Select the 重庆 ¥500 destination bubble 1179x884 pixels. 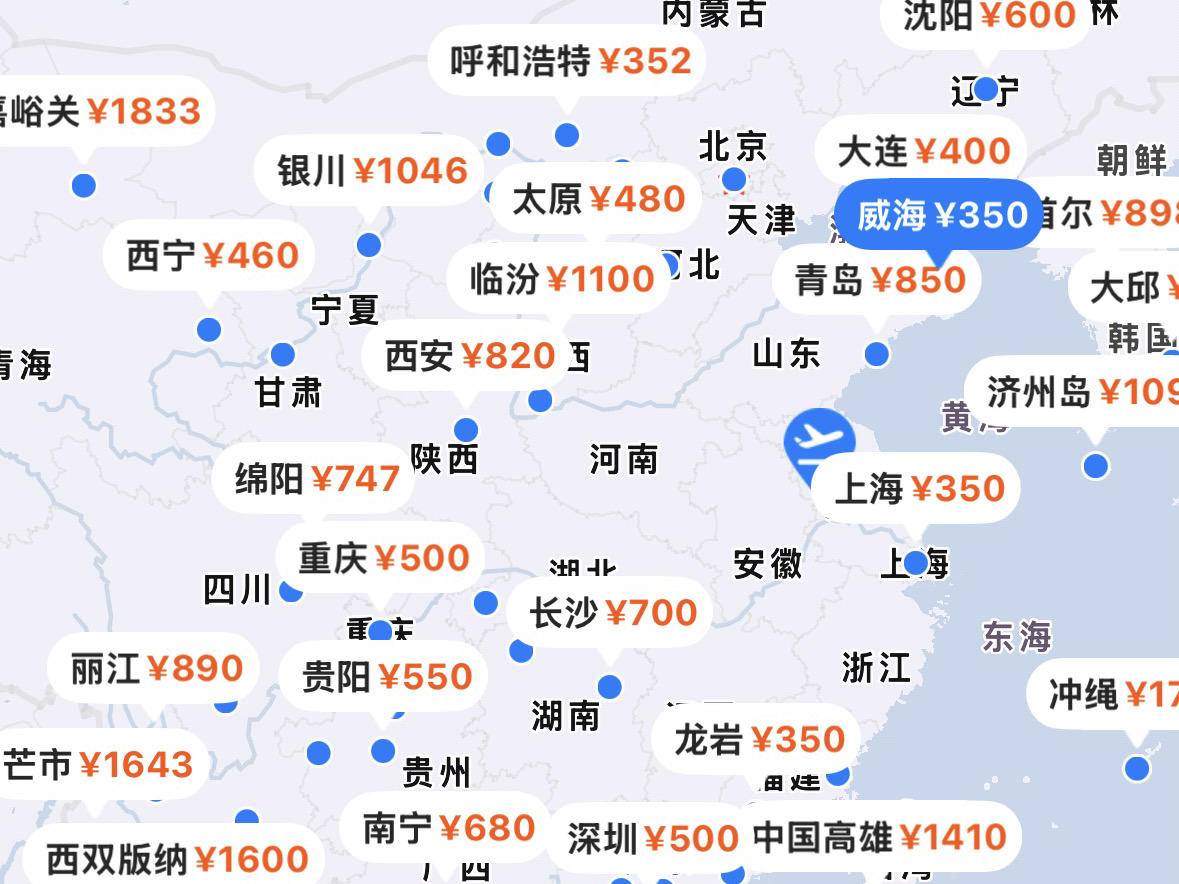(383, 558)
